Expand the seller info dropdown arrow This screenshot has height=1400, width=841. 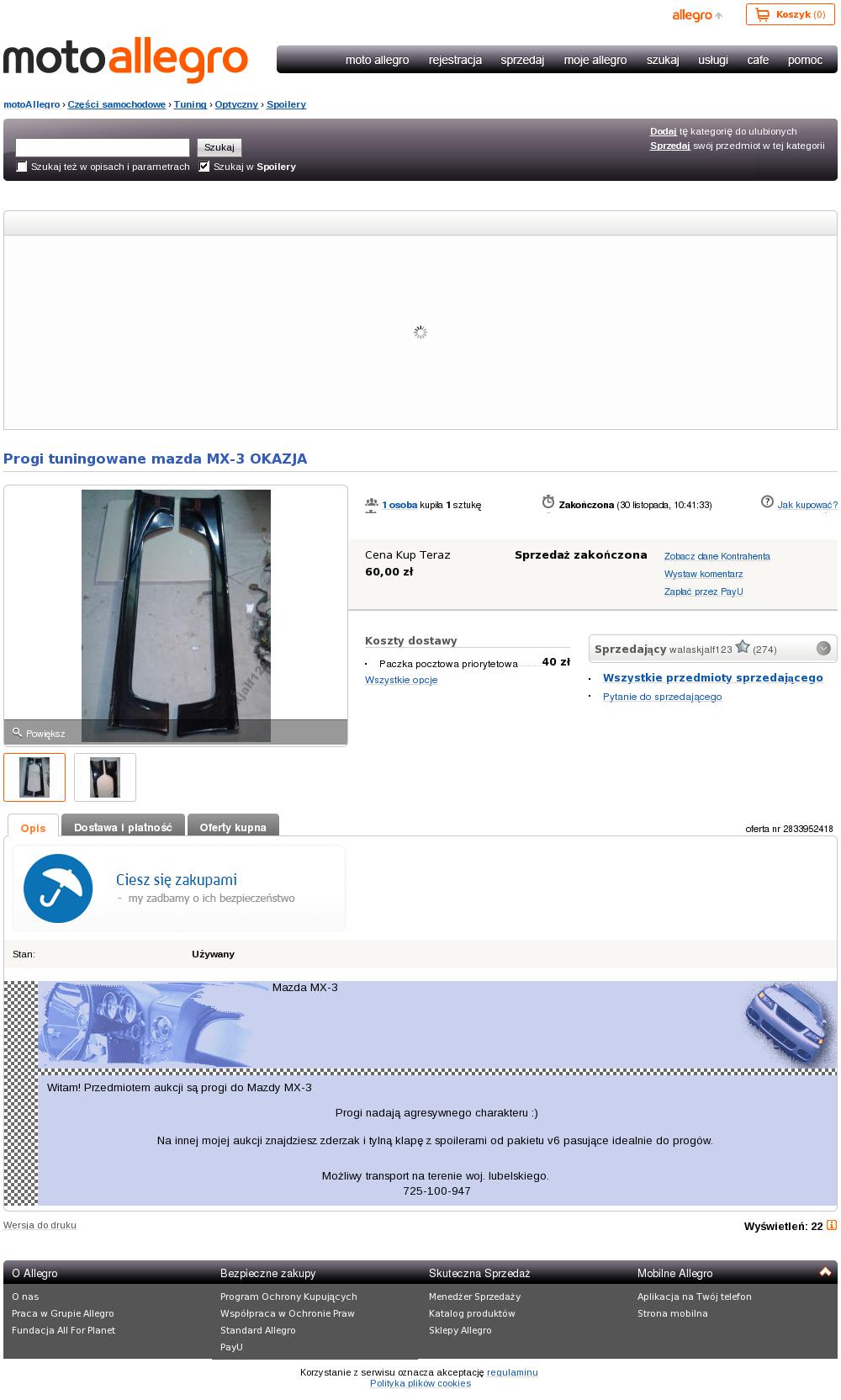pyautogui.click(x=823, y=649)
